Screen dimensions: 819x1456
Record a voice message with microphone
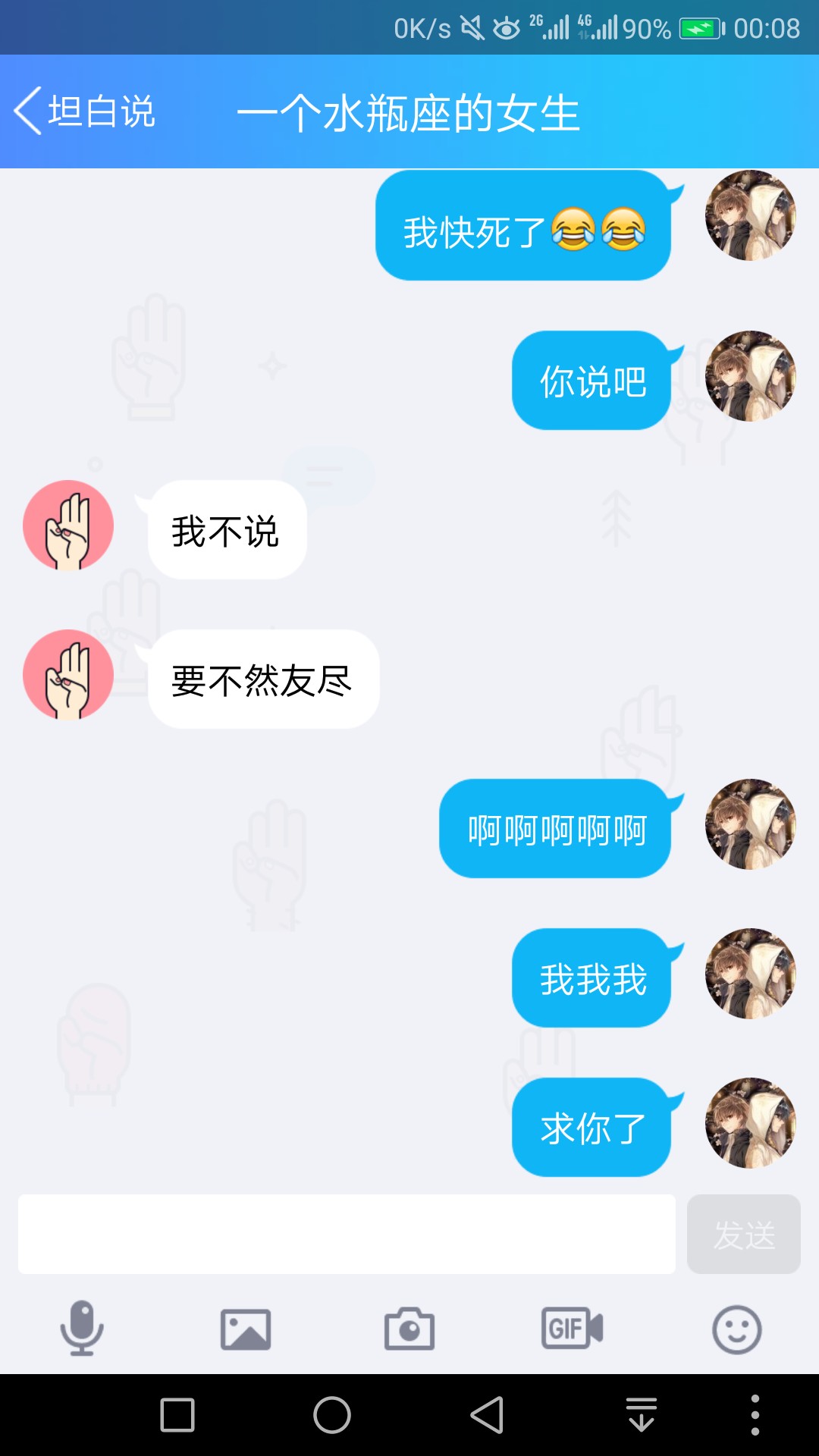pos(82,1329)
